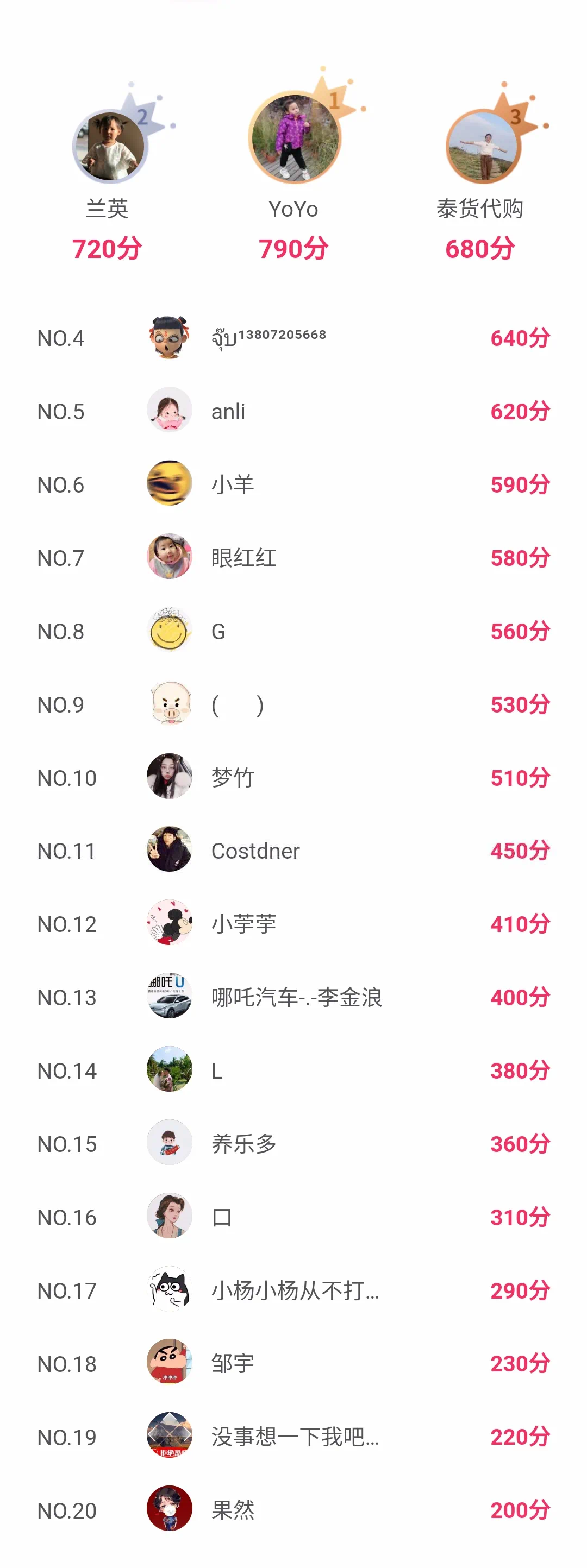
Task: Open the NO.5 anli row
Action: click(x=293, y=412)
